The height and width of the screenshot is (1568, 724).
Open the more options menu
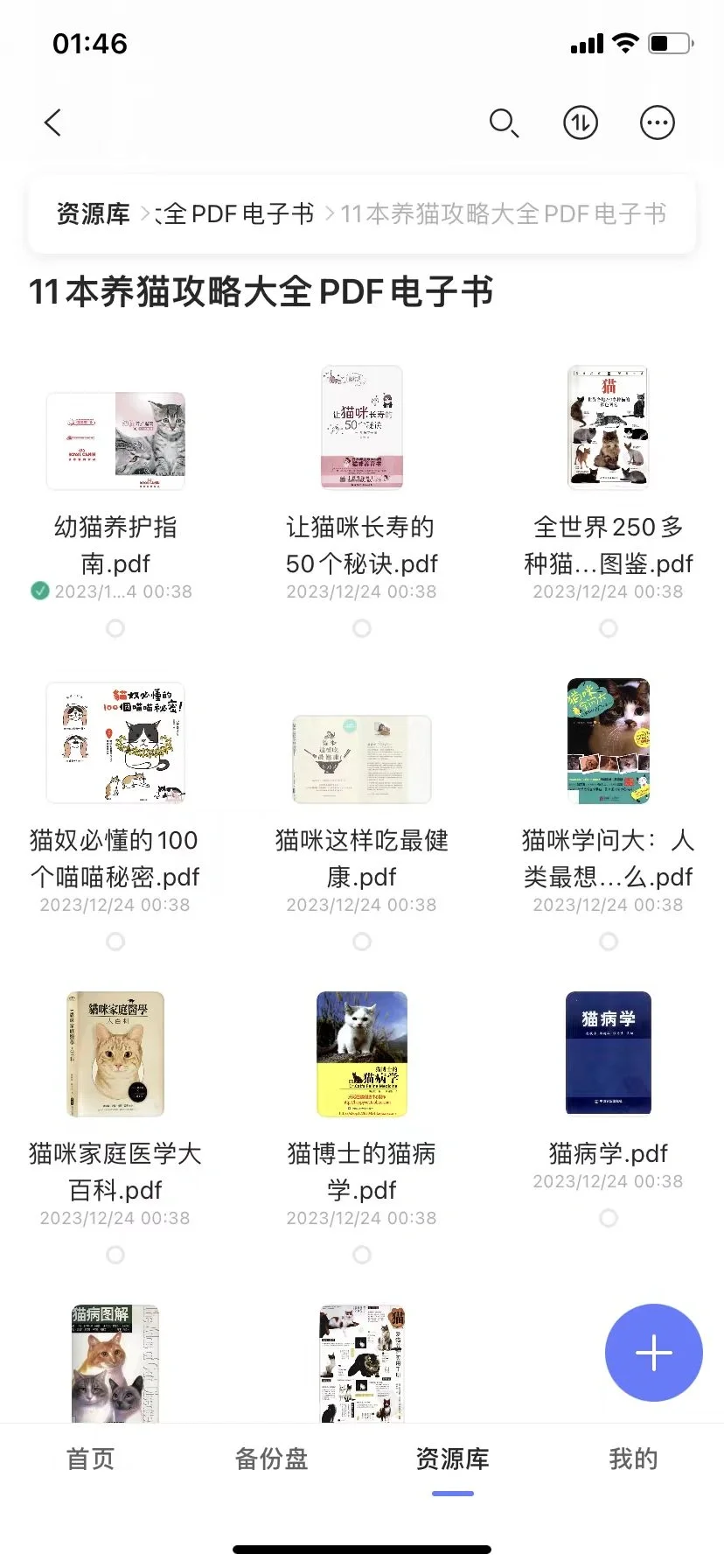(658, 123)
